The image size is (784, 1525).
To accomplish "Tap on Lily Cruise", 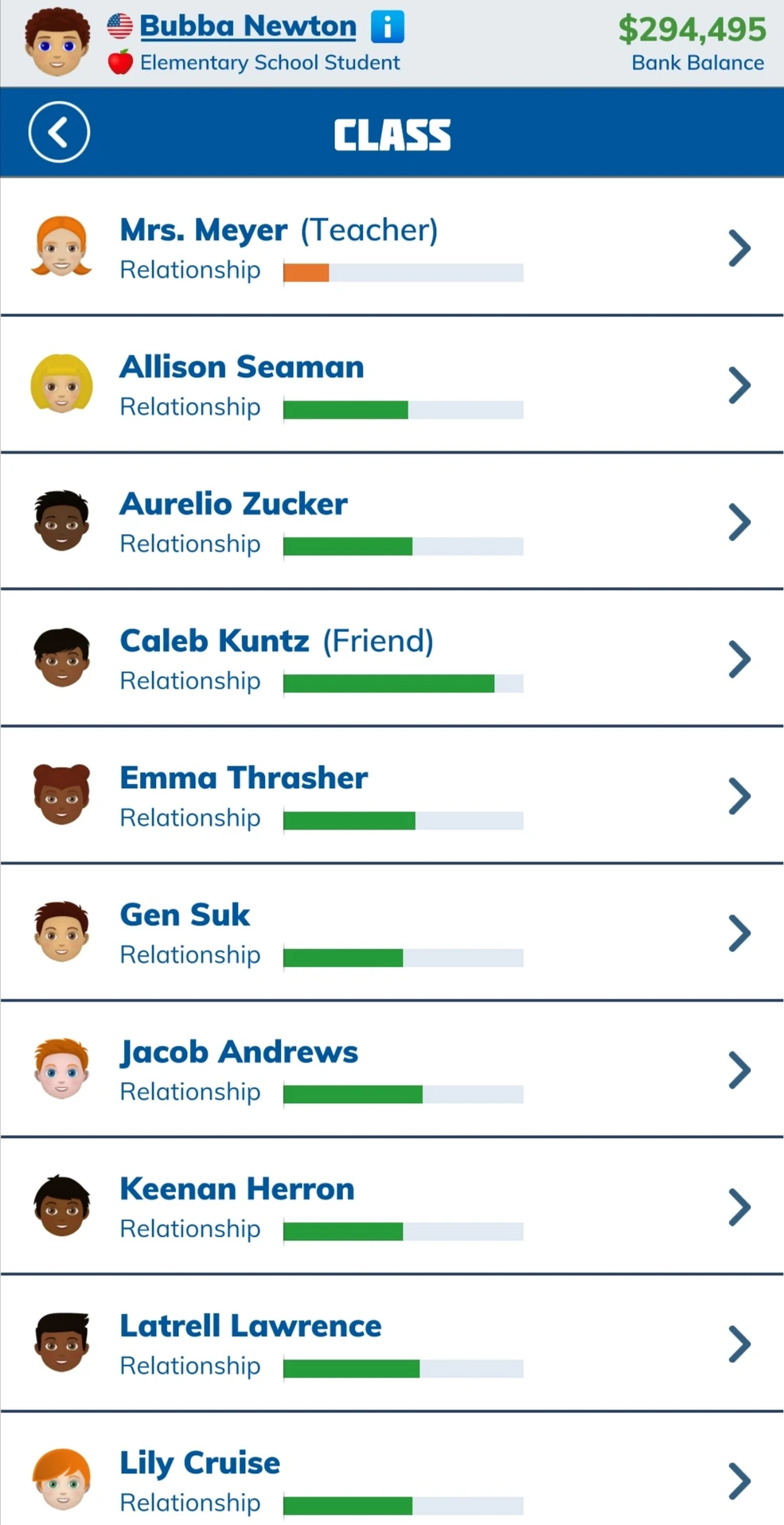I will point(392,1479).
